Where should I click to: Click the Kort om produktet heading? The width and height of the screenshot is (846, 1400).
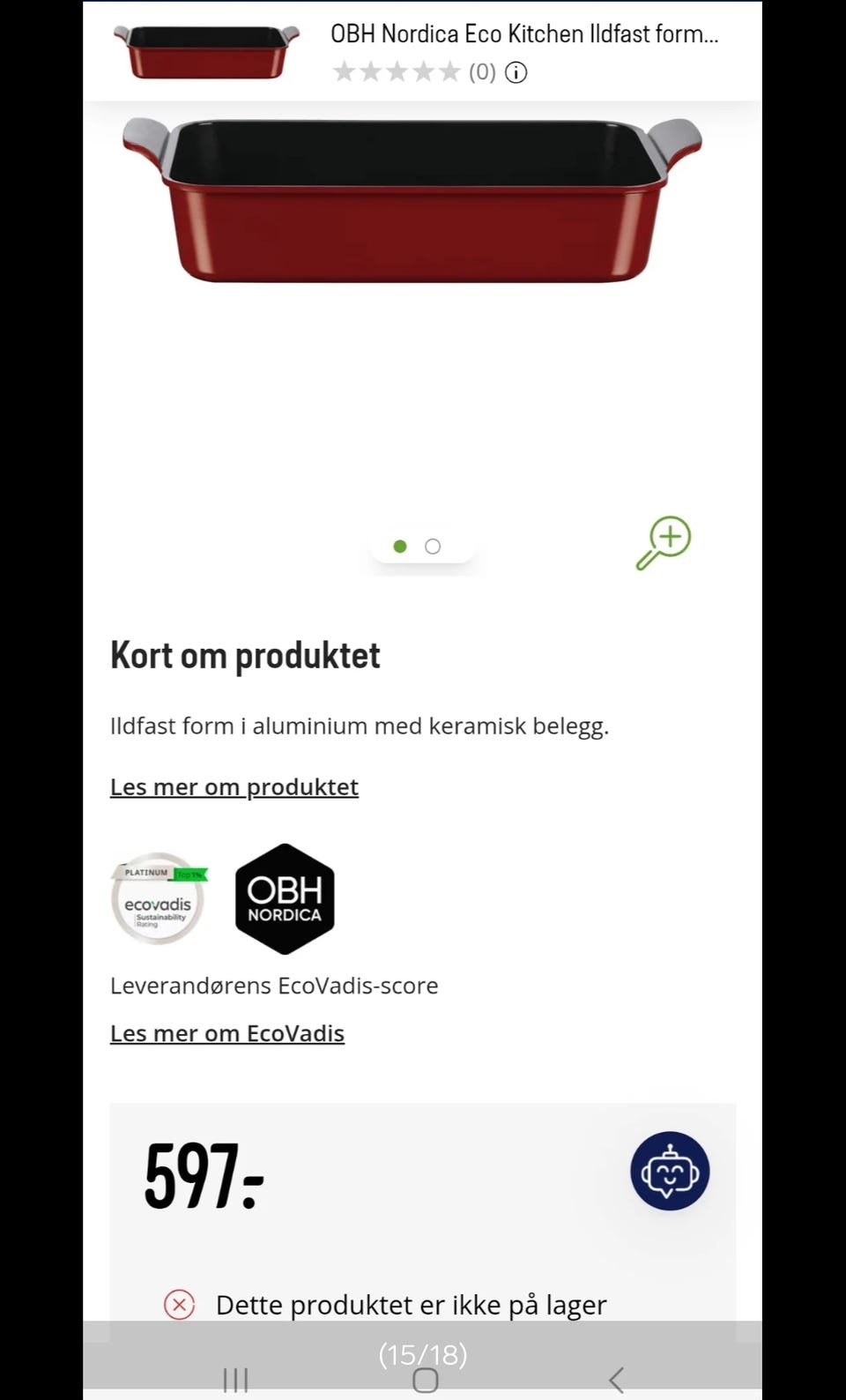[x=244, y=654]
